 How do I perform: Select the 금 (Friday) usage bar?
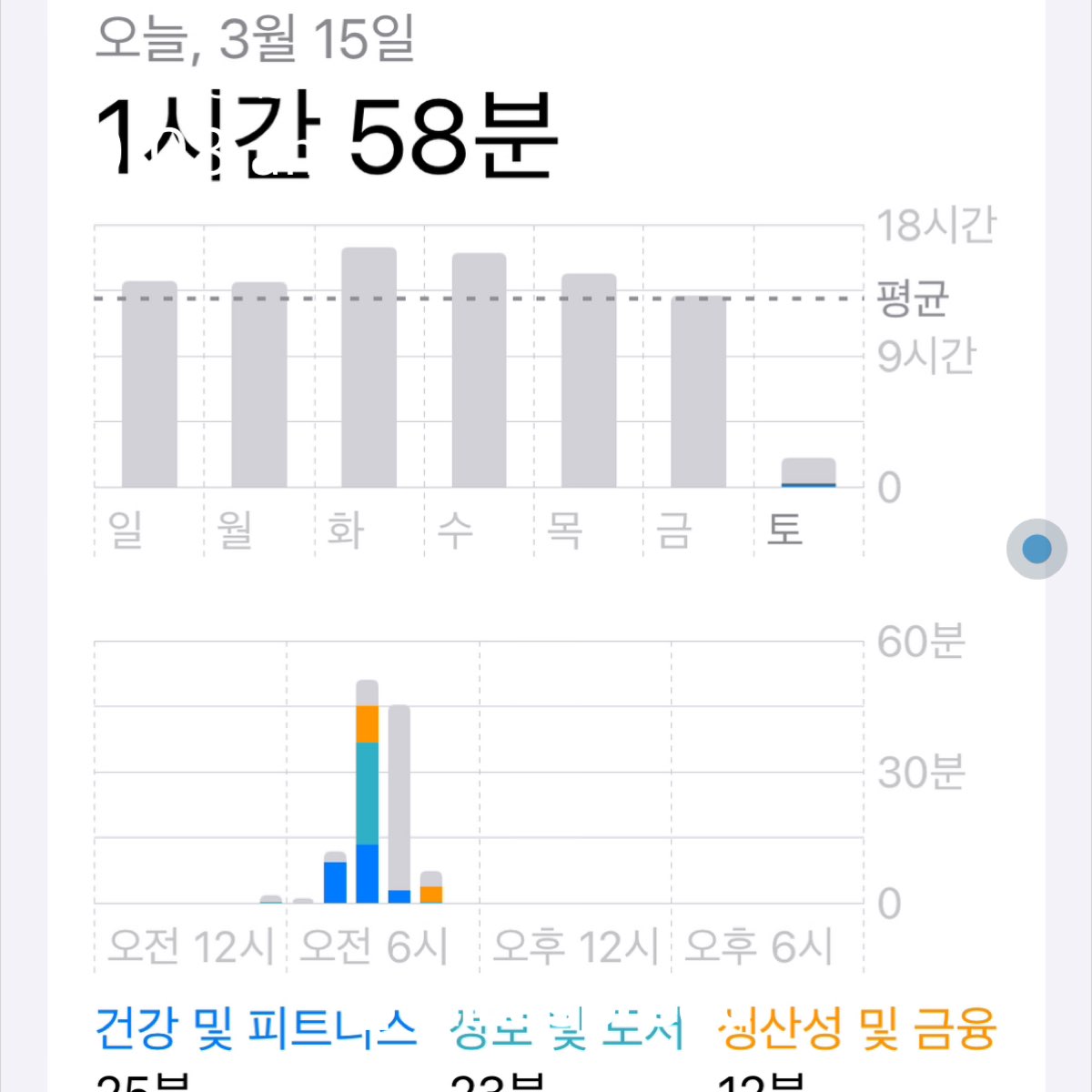click(x=699, y=391)
